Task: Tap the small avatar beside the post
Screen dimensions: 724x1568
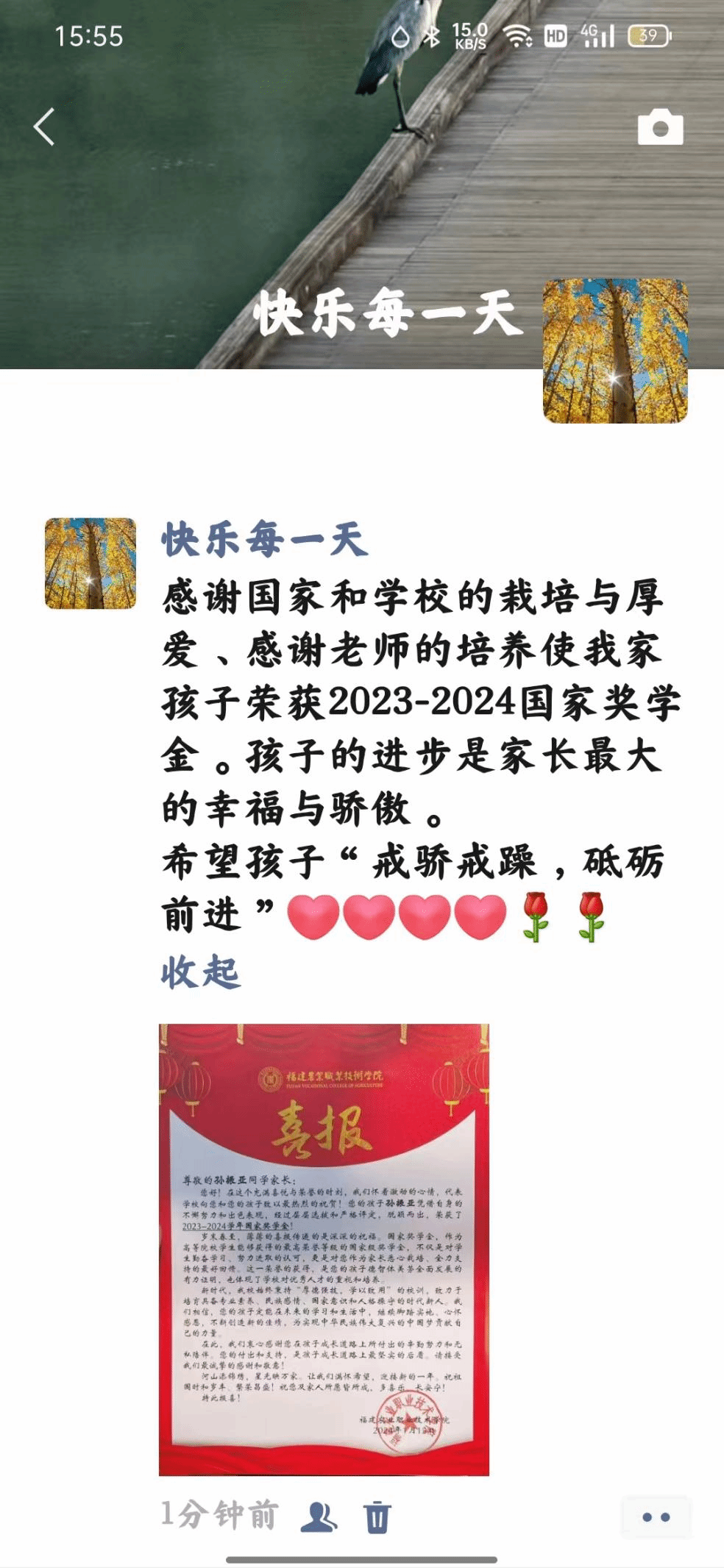Action: coord(90,563)
